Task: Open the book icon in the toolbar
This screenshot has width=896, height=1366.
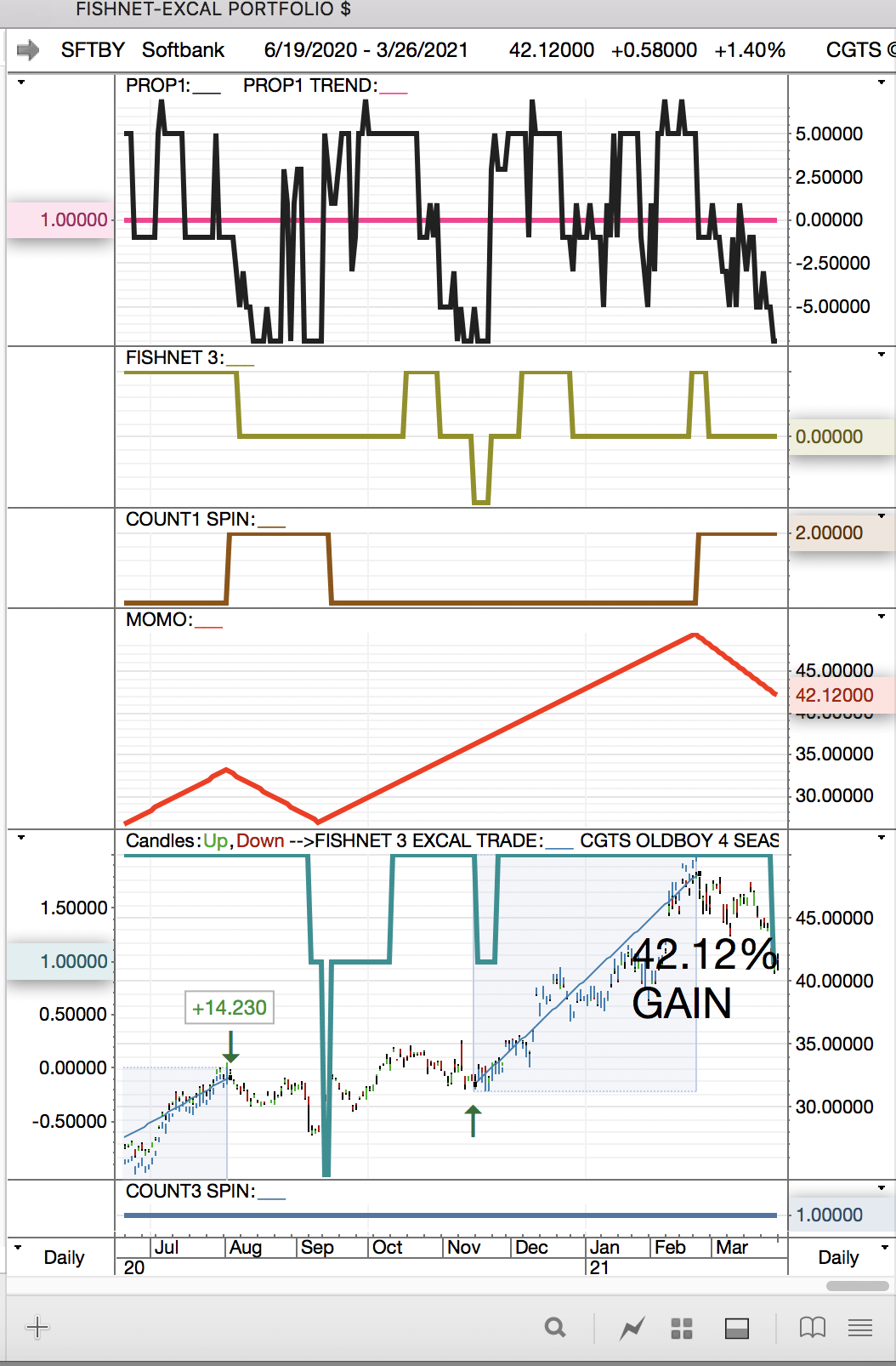Action: pyautogui.click(x=812, y=1327)
